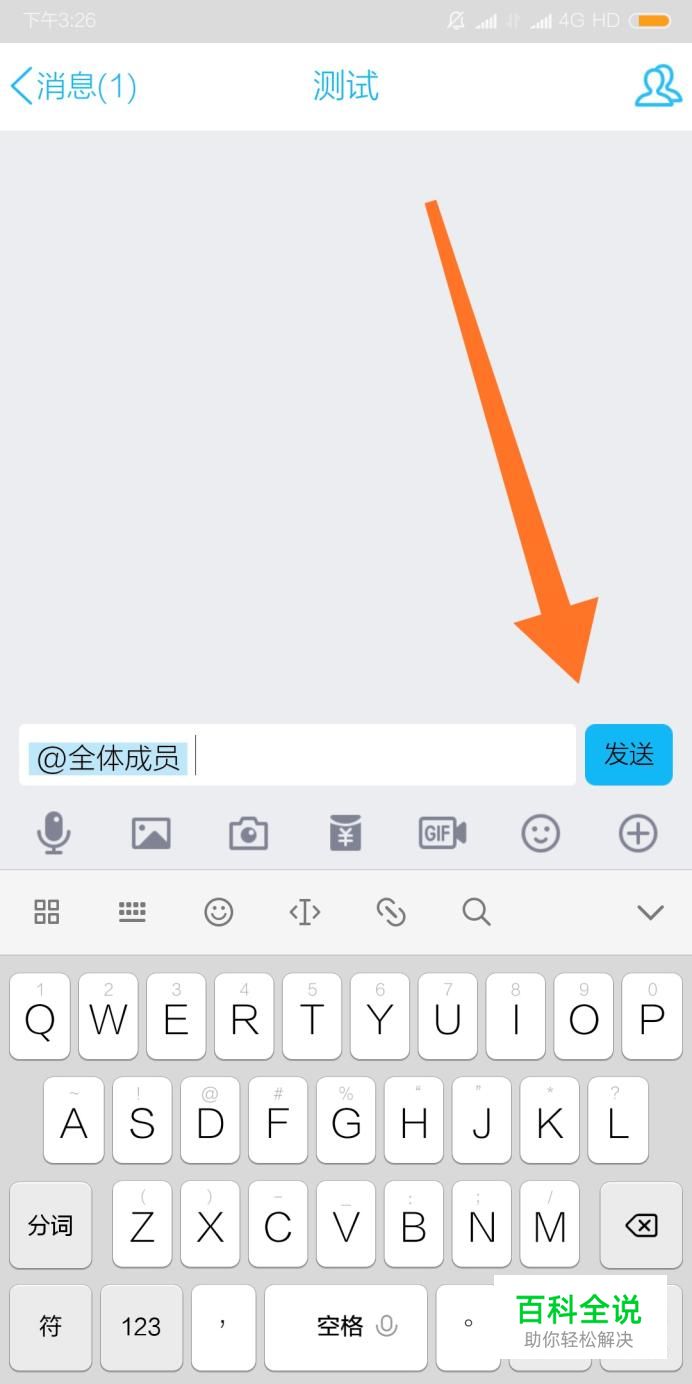The height and width of the screenshot is (1384, 692).
Task: Open the red packet icon
Action: coord(345,833)
